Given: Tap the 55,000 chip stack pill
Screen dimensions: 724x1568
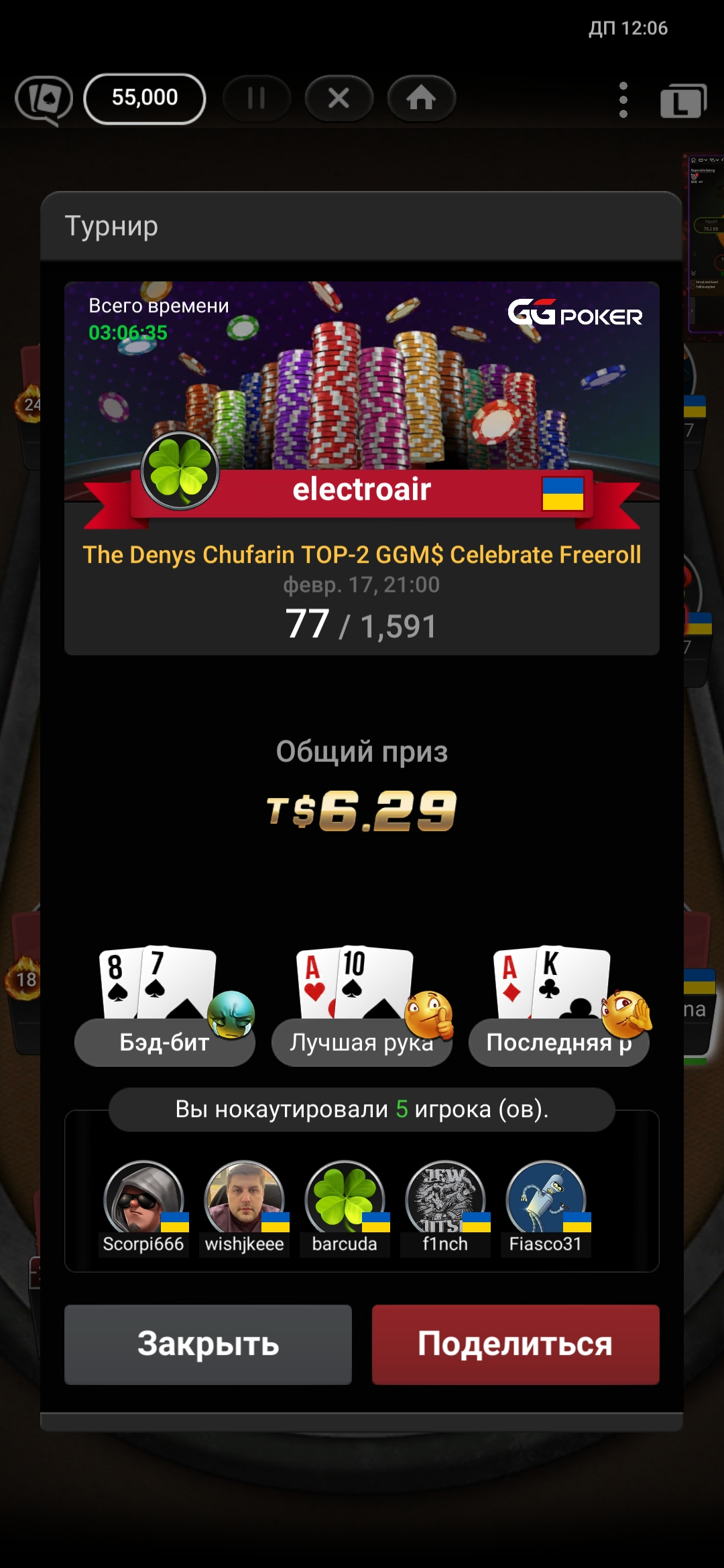Looking at the screenshot, I should [144, 99].
